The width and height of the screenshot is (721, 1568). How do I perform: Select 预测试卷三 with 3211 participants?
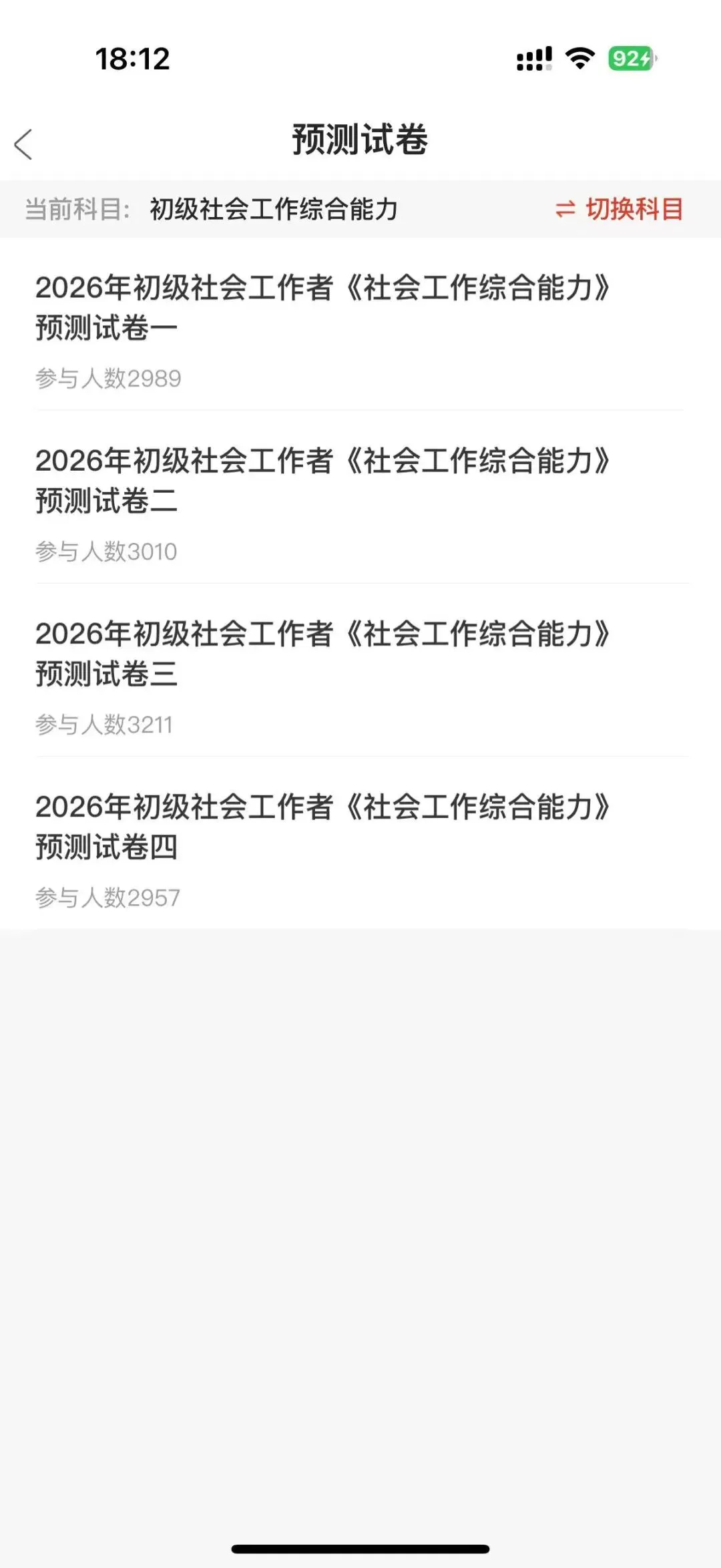pos(323,654)
